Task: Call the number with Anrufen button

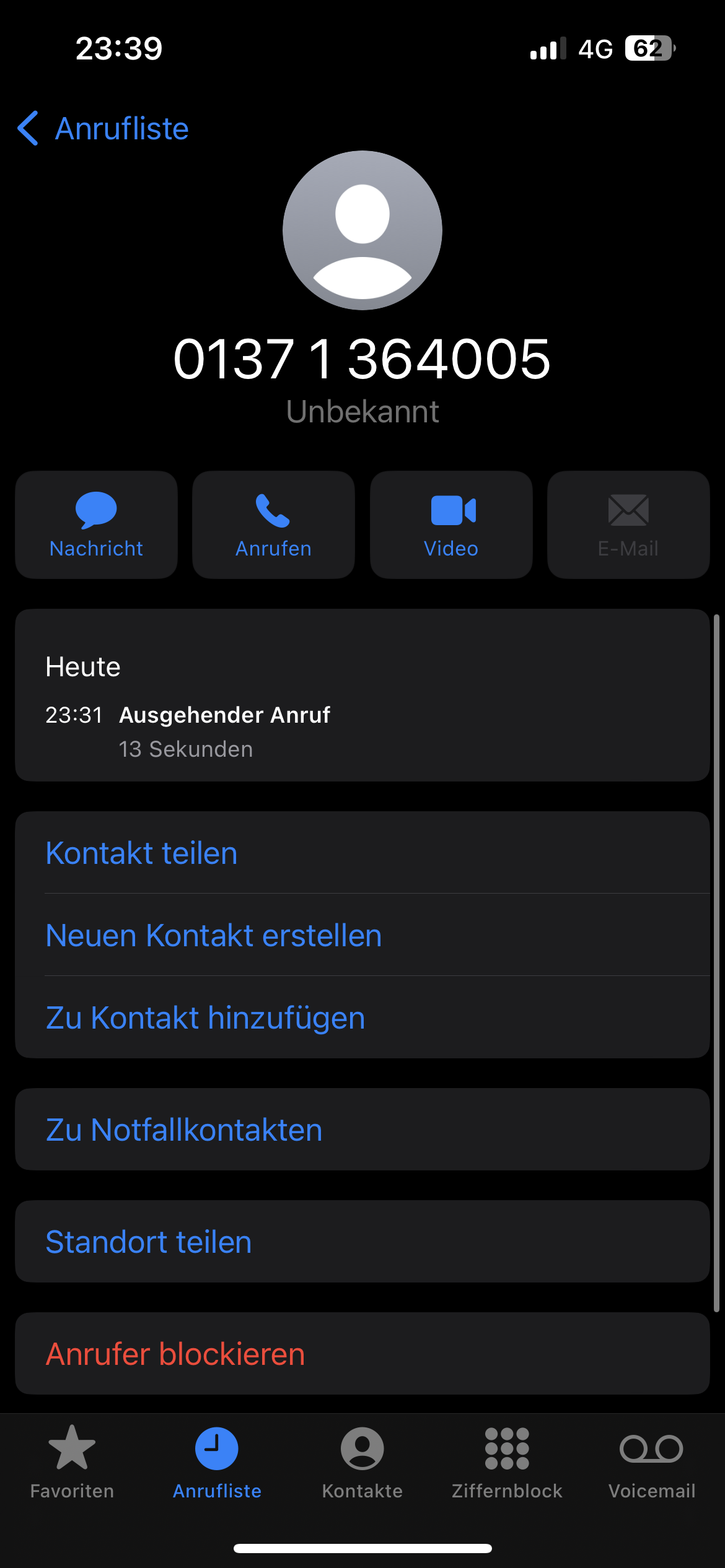Action: (273, 525)
